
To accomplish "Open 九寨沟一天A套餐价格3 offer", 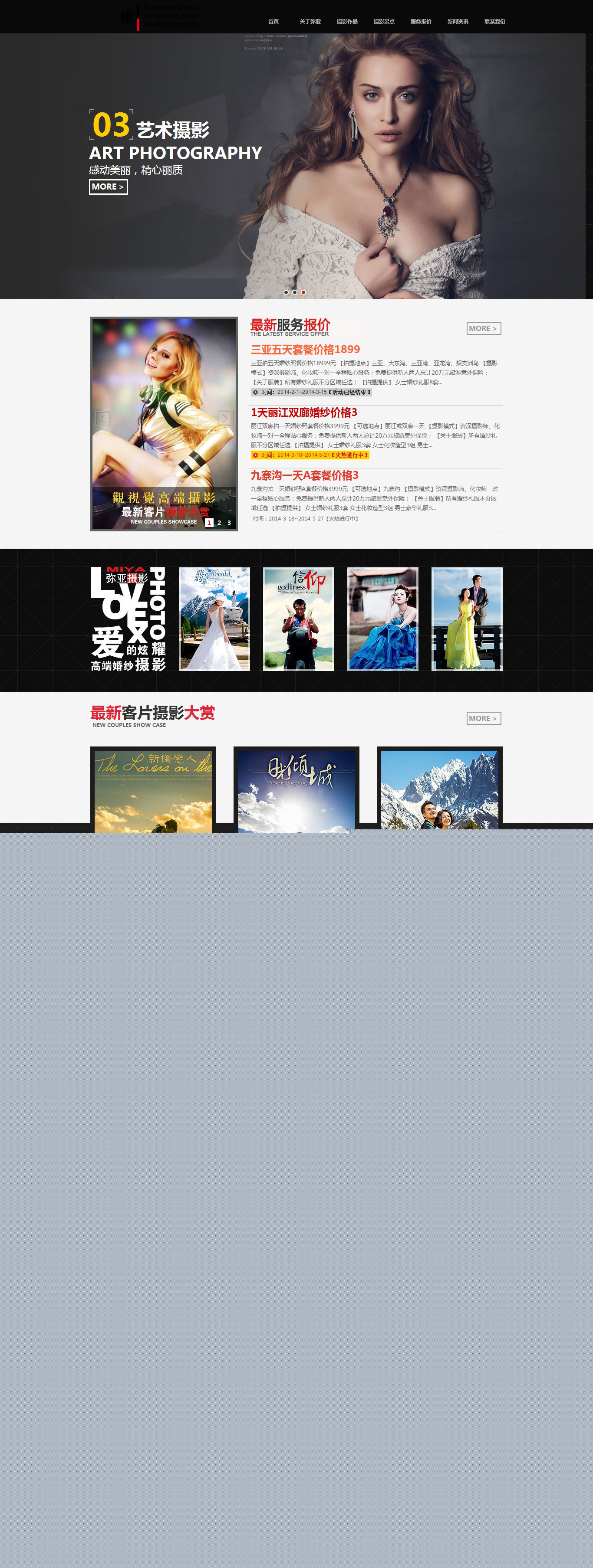I will [304, 475].
